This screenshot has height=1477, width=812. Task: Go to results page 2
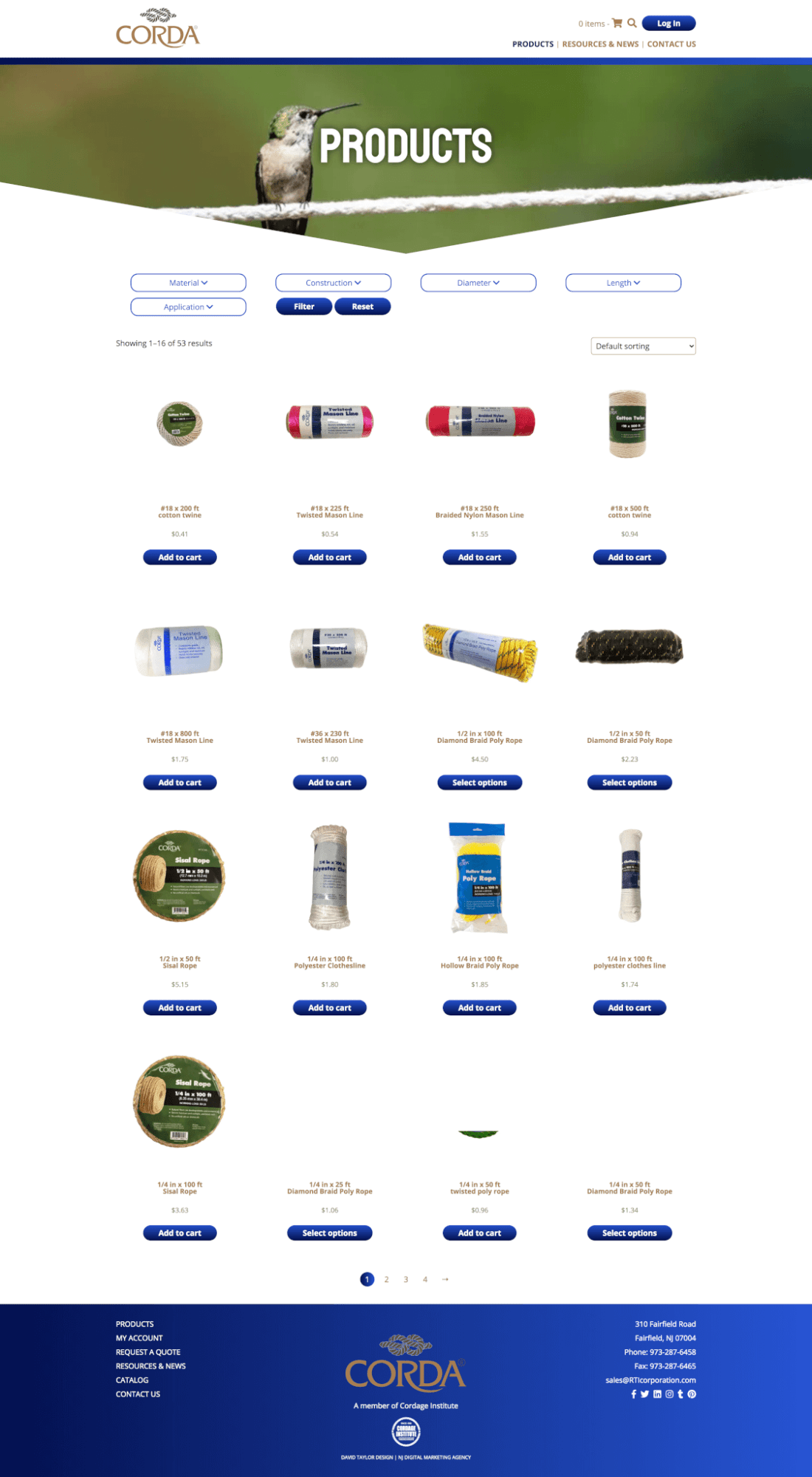click(386, 1280)
